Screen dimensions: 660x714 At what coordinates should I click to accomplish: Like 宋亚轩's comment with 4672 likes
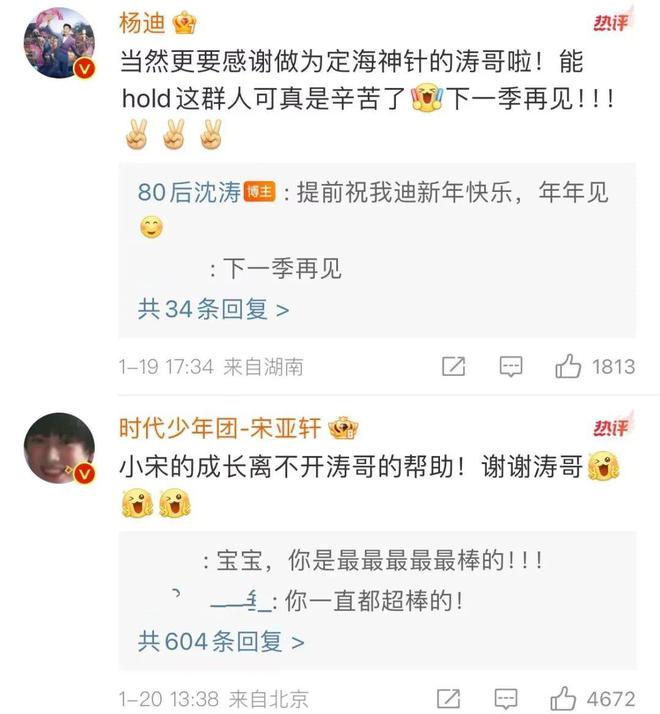[566, 698]
